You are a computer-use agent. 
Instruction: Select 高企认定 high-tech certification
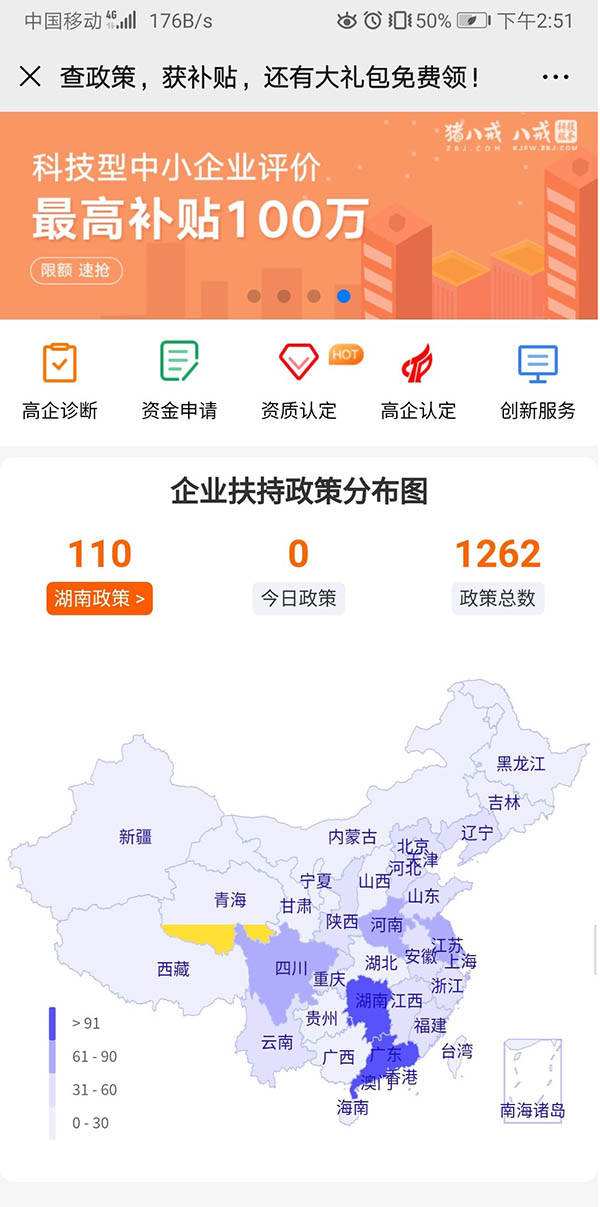click(418, 380)
